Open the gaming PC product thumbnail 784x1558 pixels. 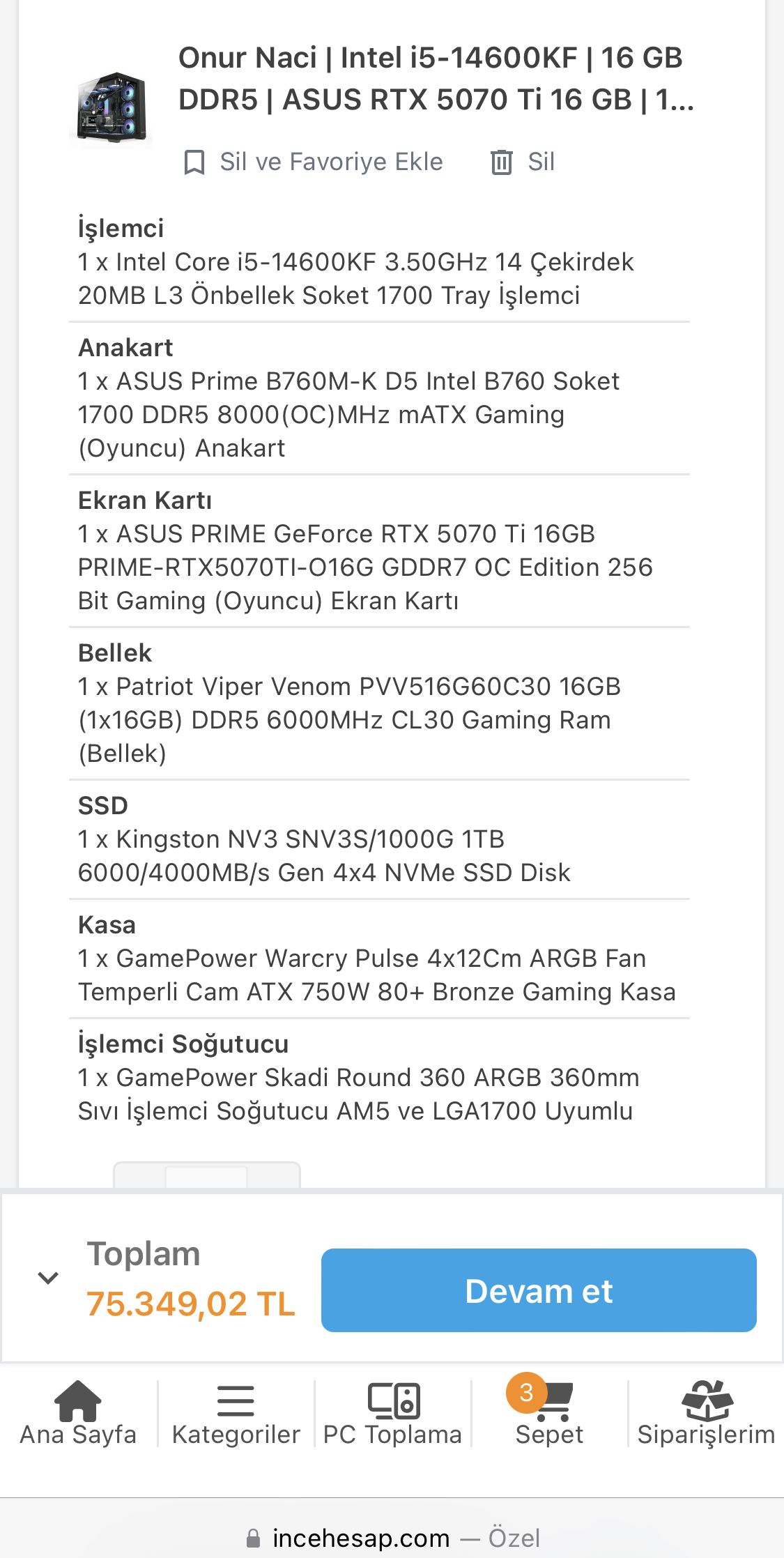pos(112,107)
